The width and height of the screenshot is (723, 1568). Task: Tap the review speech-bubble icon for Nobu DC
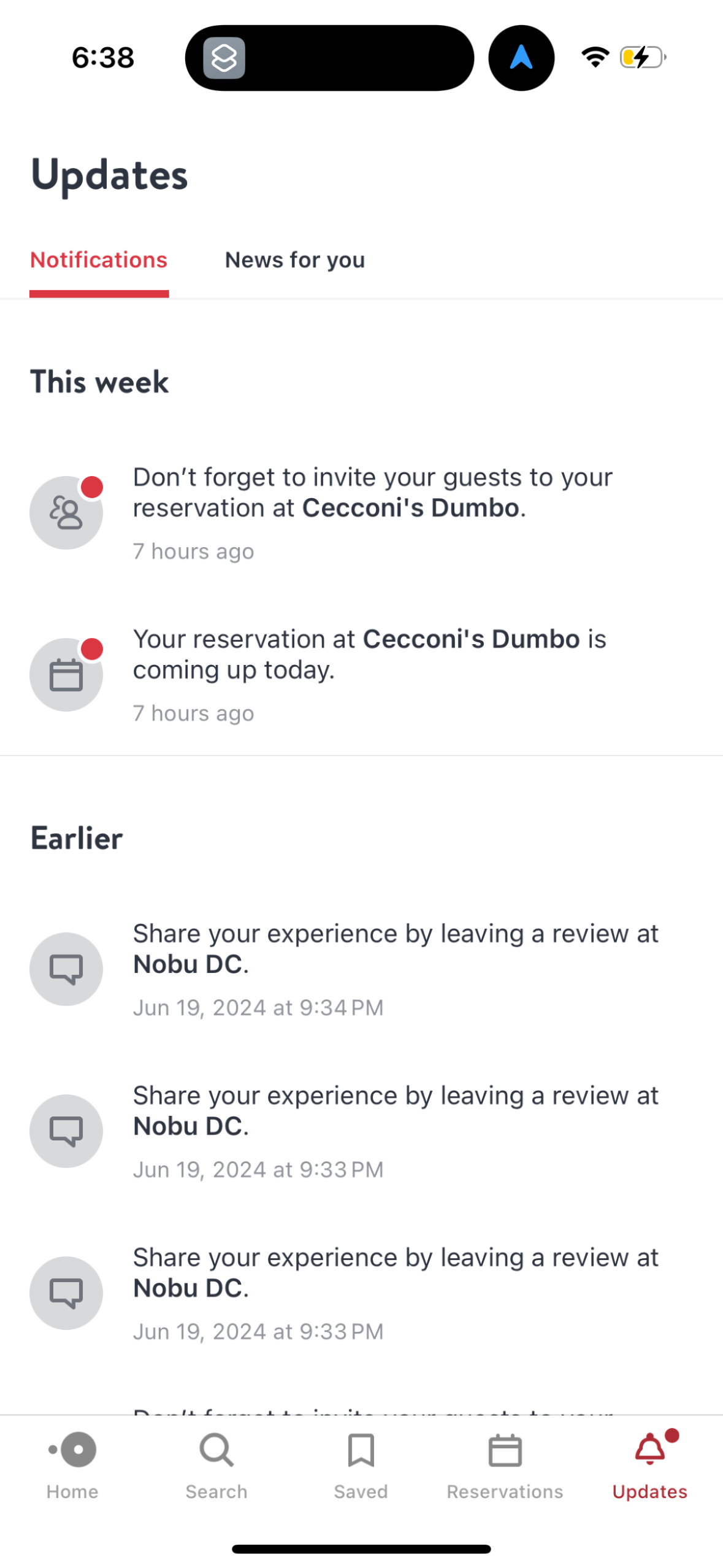pyautogui.click(x=66, y=969)
